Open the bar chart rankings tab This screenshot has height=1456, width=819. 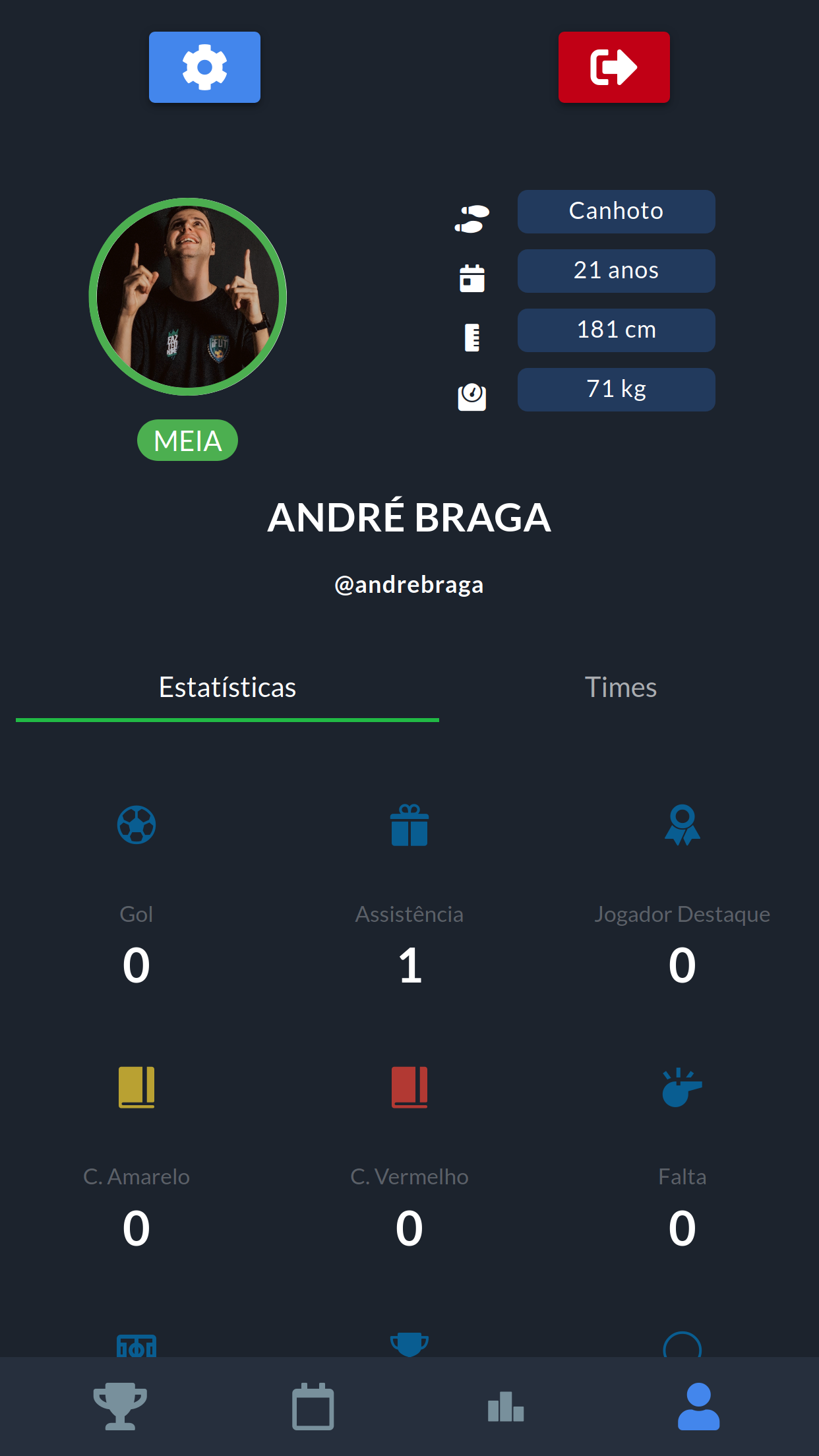[506, 1406]
